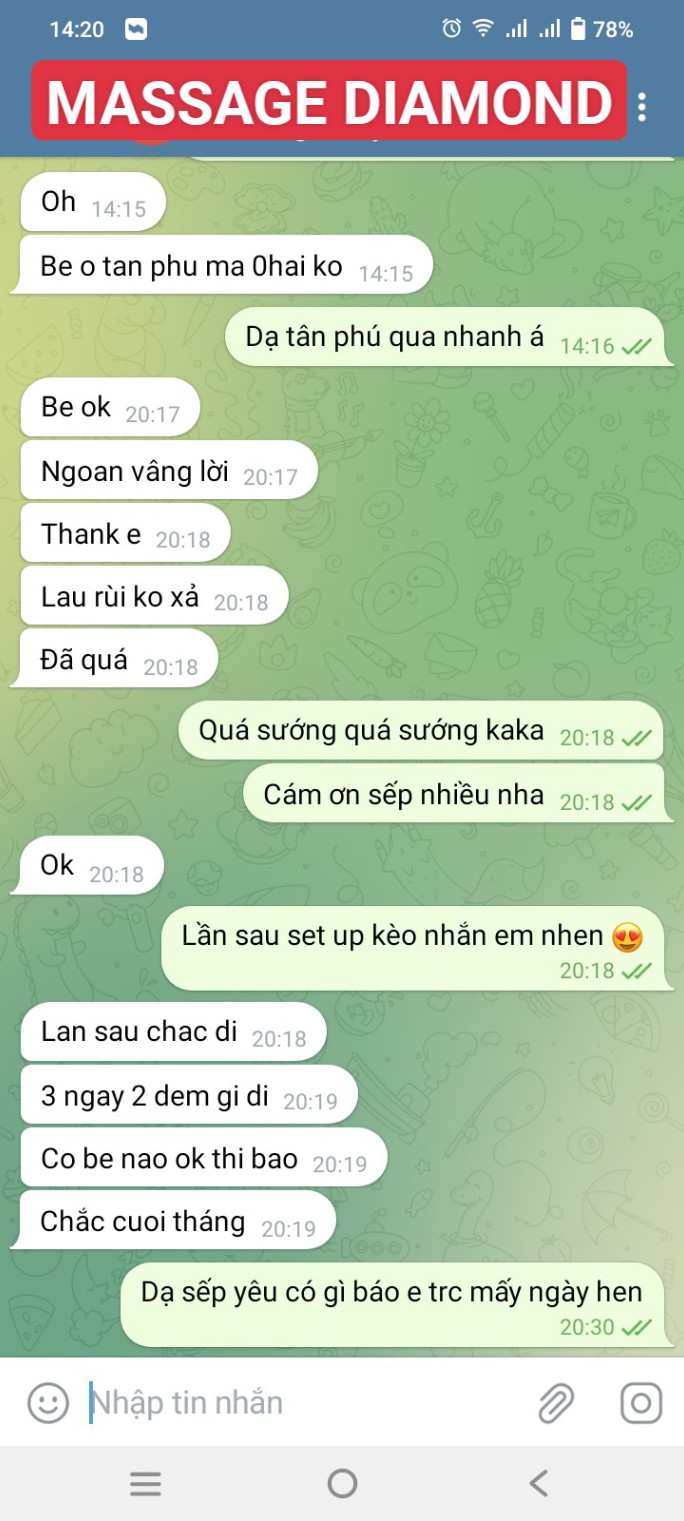684x1521 pixels.
Task: Open the camera icon in input bar
Action: 641,1402
